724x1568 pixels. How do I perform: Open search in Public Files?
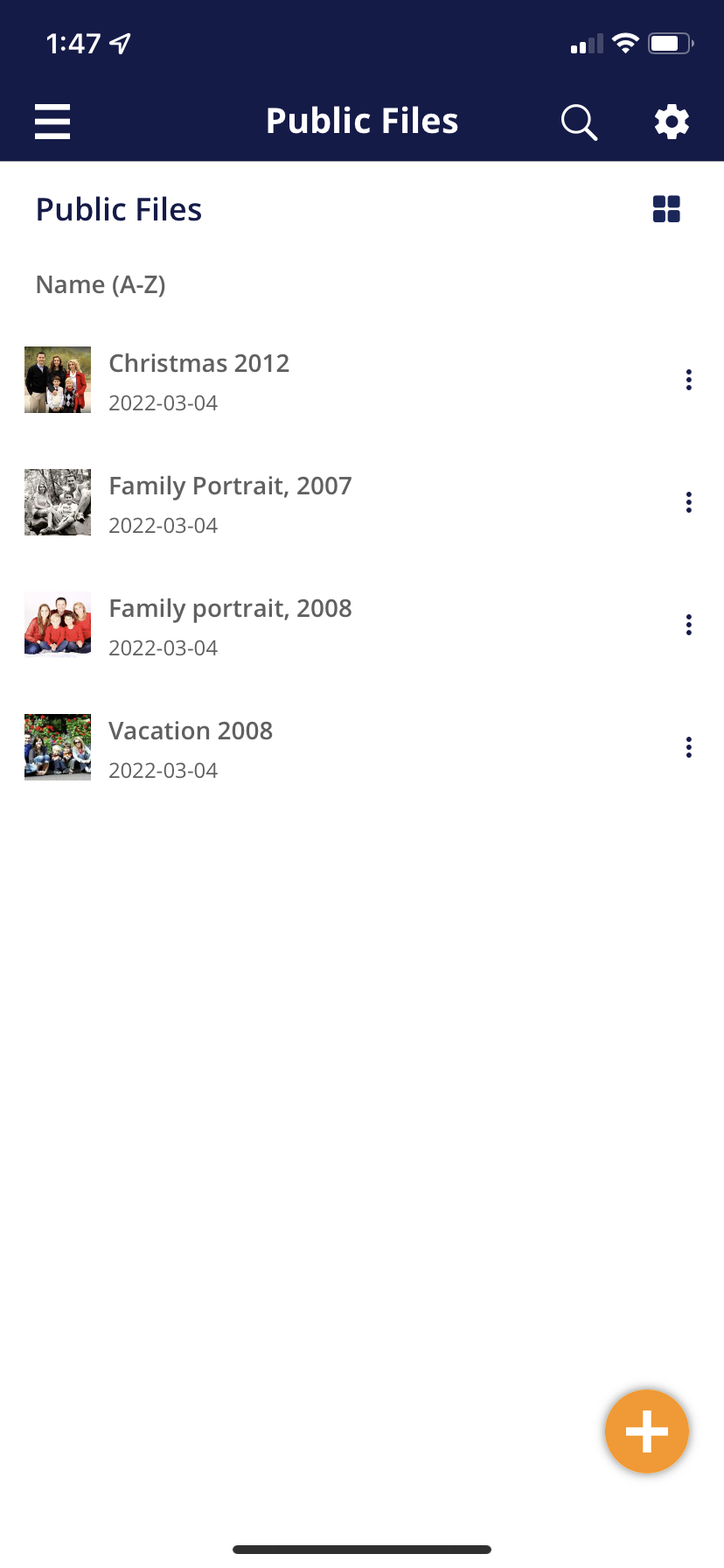click(x=579, y=122)
